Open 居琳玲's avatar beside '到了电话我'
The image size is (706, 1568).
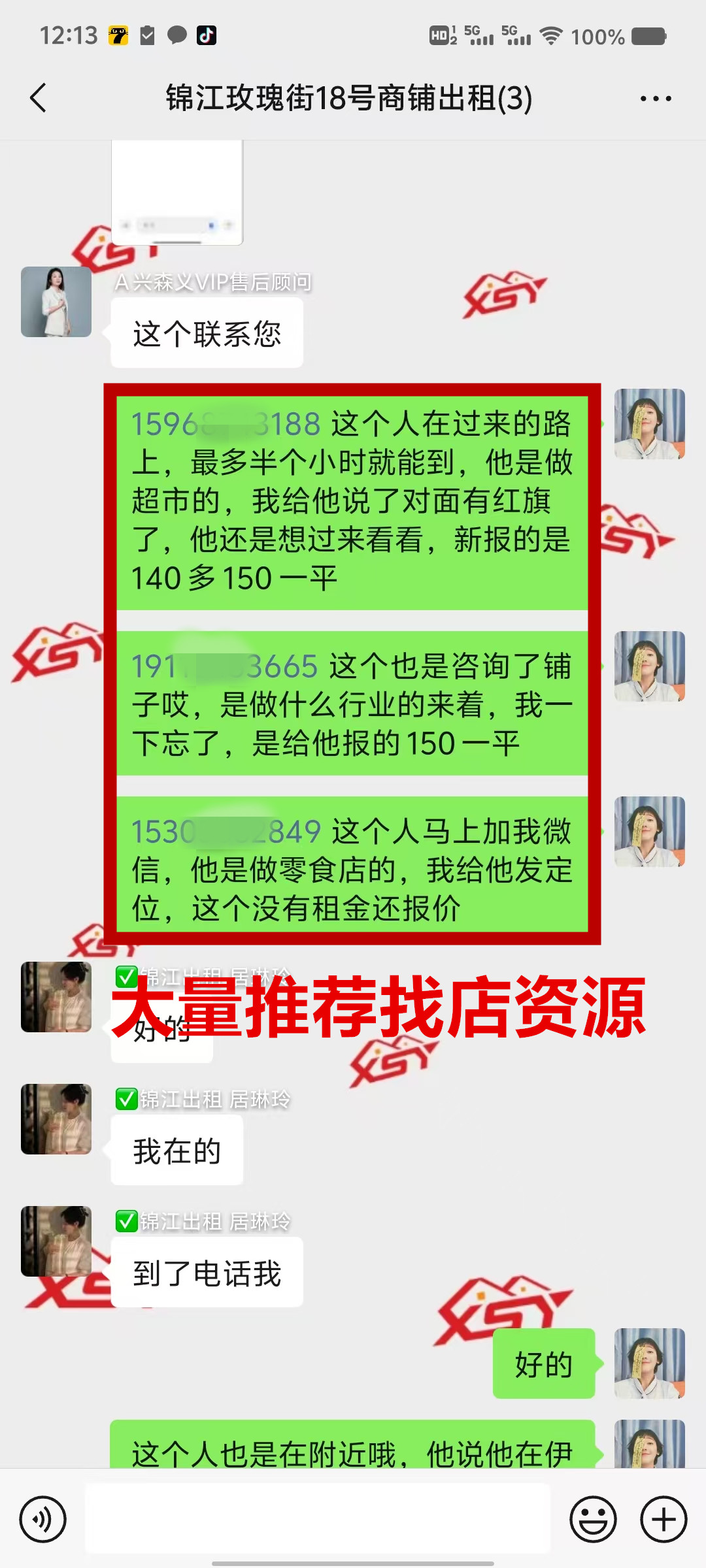[56, 1241]
